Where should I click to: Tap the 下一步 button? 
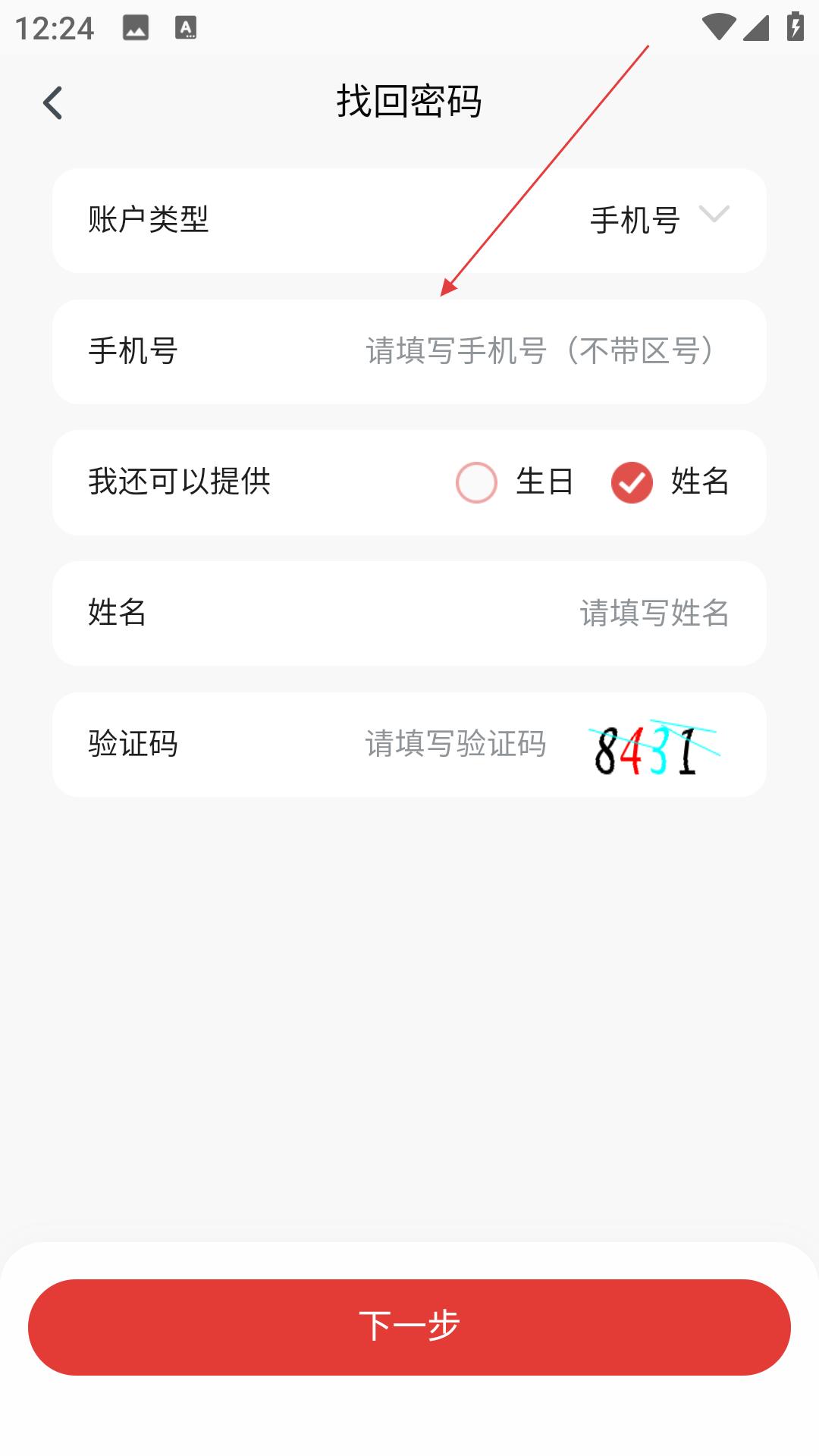pos(409,1327)
